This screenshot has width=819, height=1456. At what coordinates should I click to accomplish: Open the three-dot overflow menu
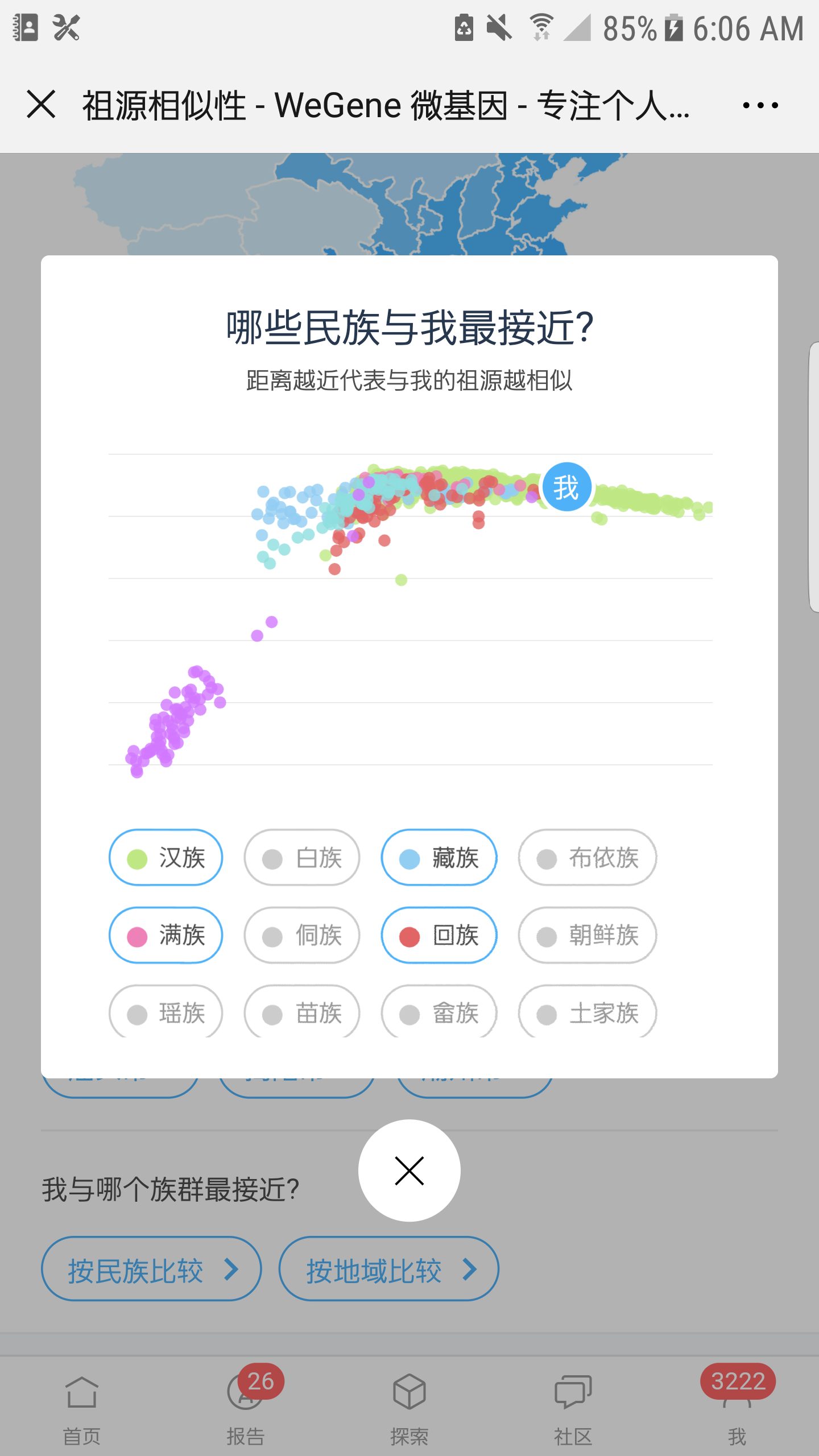pos(760,105)
